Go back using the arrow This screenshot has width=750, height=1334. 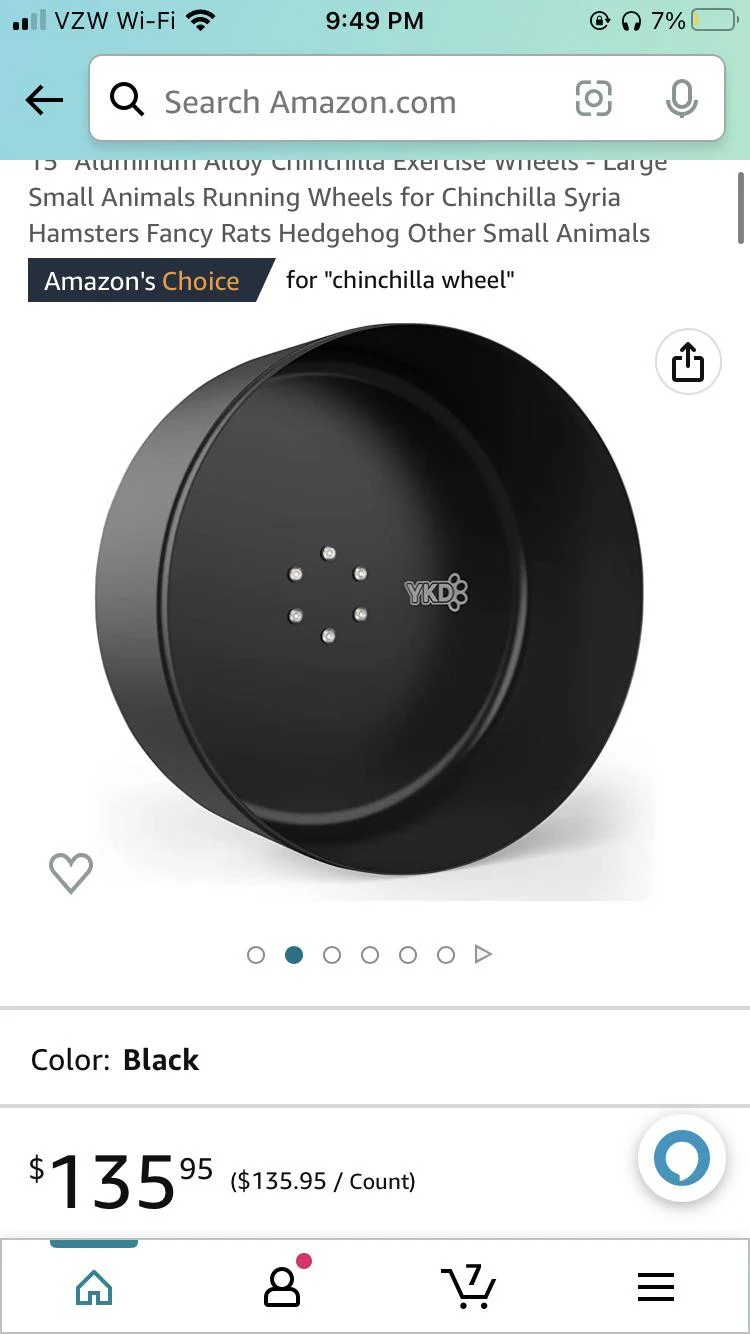[x=44, y=100]
